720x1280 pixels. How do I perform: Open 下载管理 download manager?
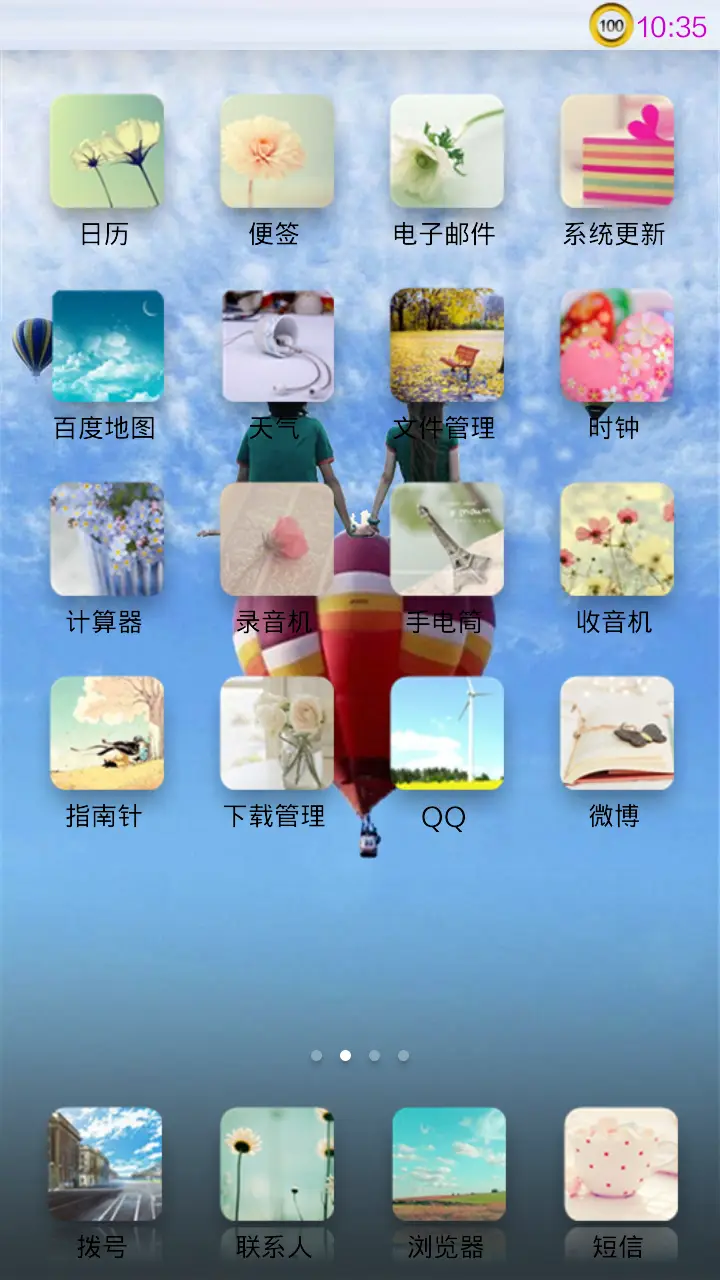pos(276,733)
